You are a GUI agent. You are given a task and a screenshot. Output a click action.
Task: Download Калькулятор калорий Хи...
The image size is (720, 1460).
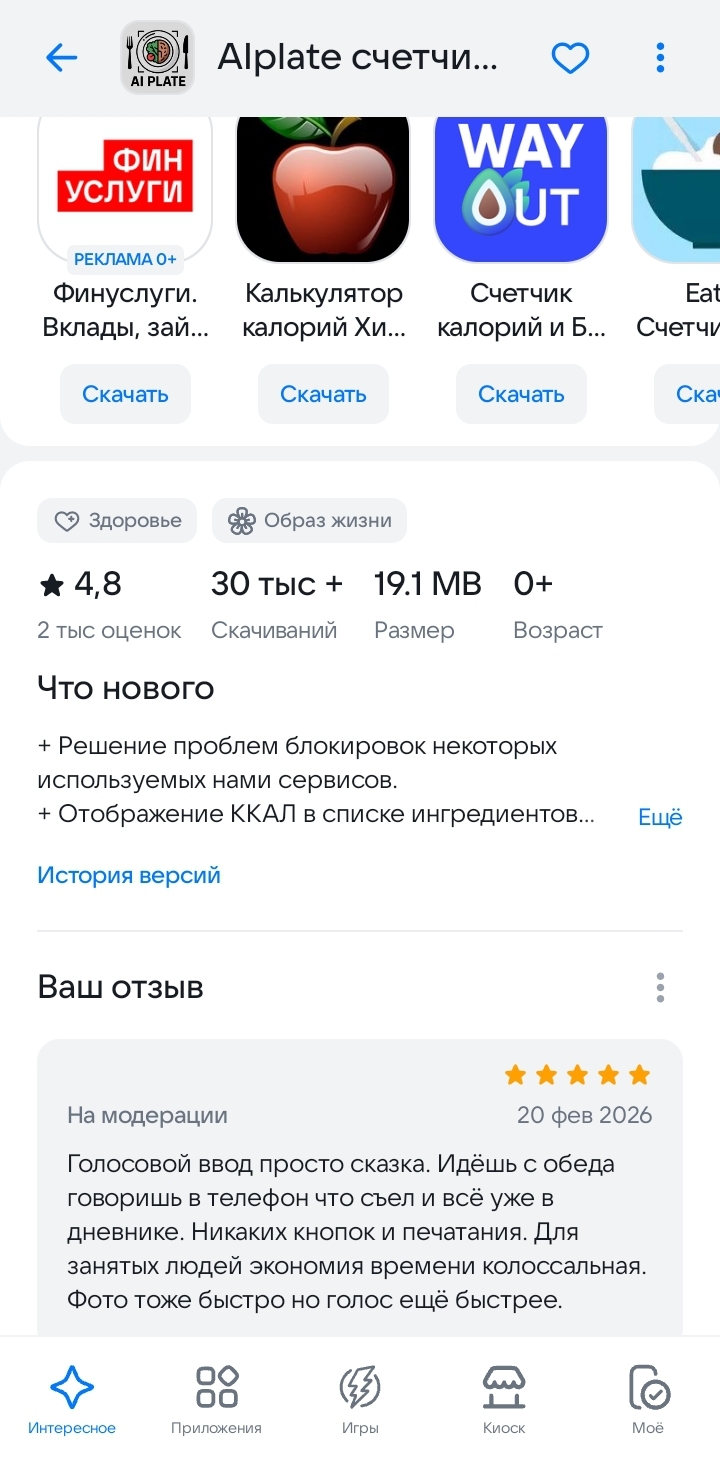coord(323,394)
